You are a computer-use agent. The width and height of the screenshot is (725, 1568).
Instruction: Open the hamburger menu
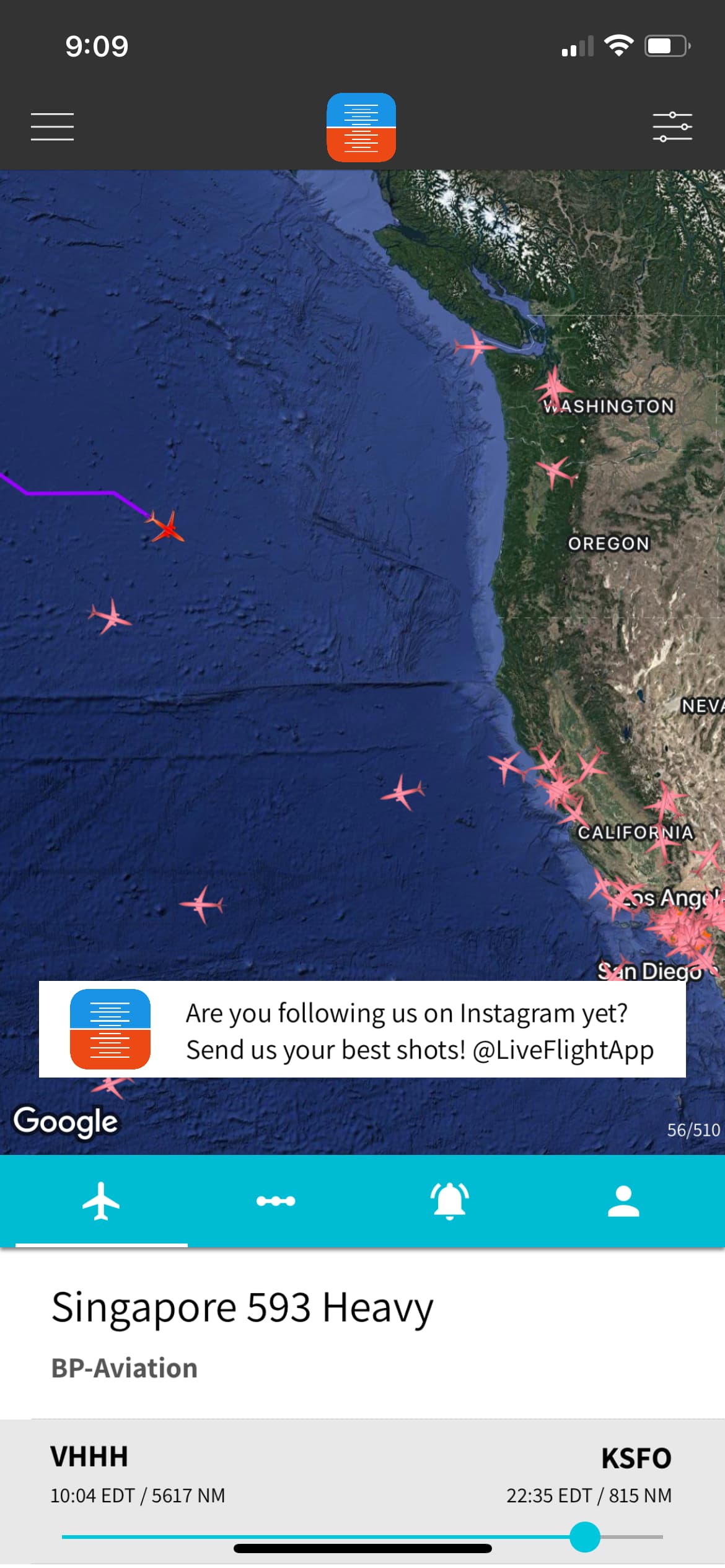click(52, 127)
